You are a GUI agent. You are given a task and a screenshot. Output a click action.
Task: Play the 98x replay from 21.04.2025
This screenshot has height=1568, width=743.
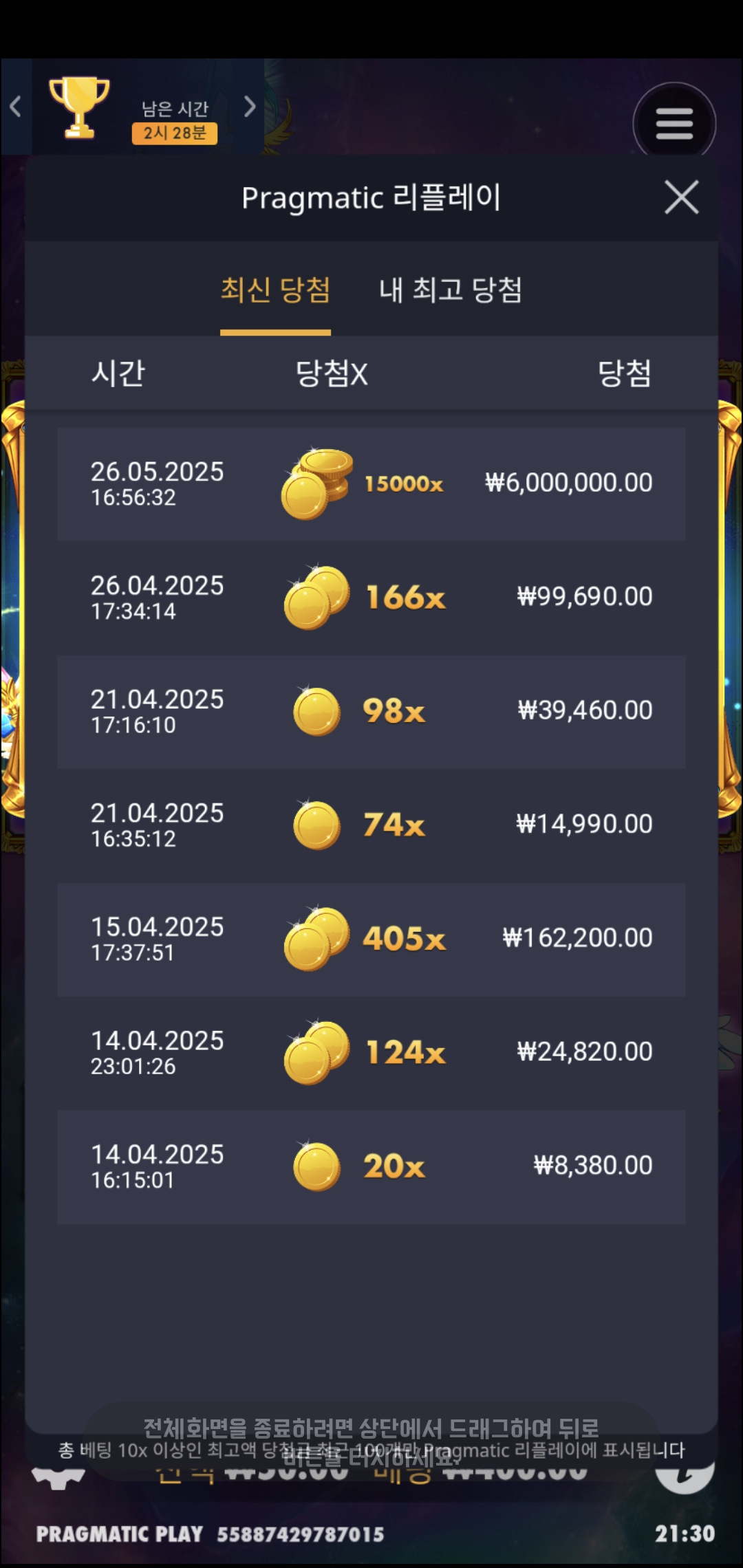pos(371,711)
